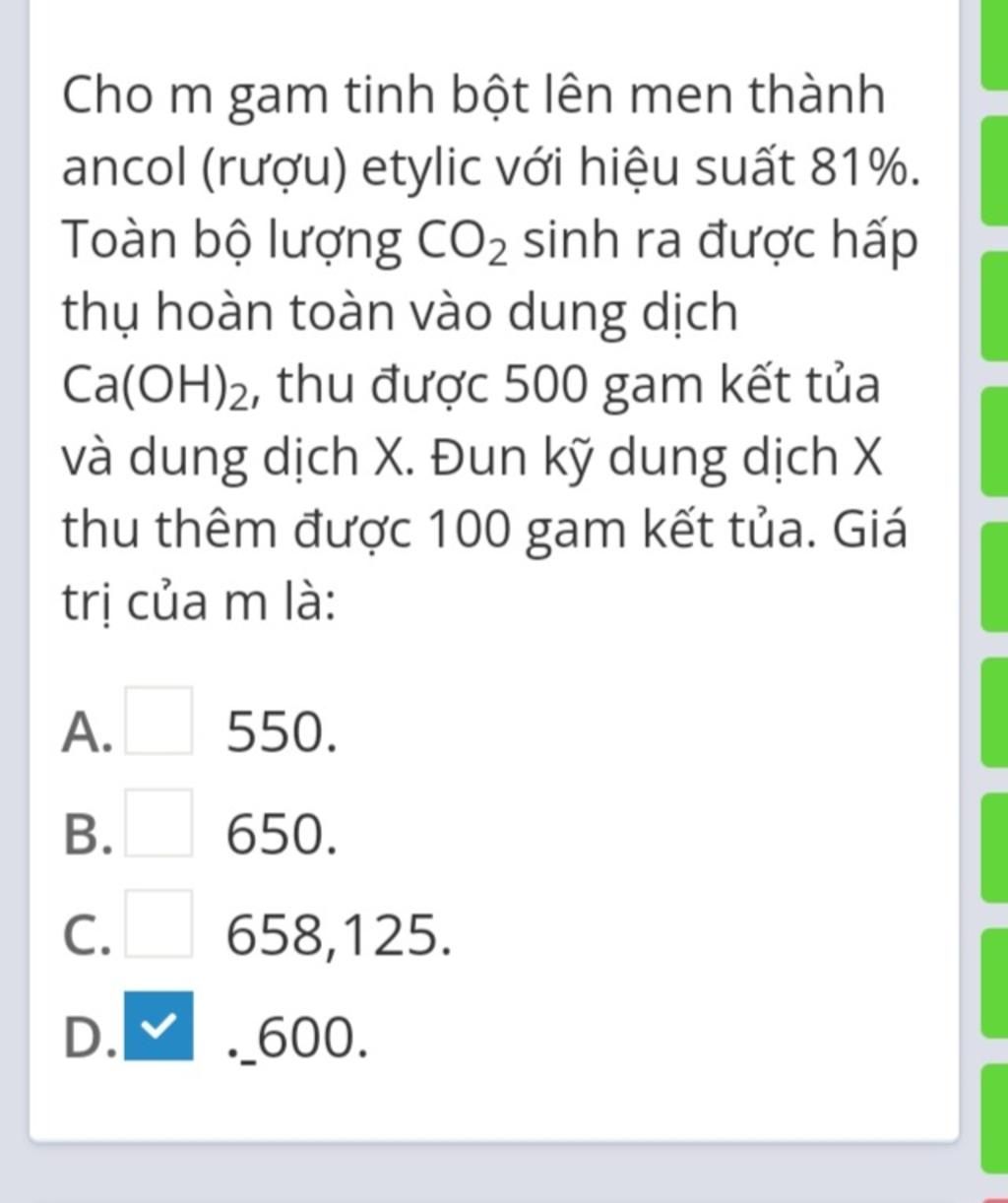1008x1203 pixels.
Task: Uncheck answer D 600 checkbox
Action: pos(158,1032)
